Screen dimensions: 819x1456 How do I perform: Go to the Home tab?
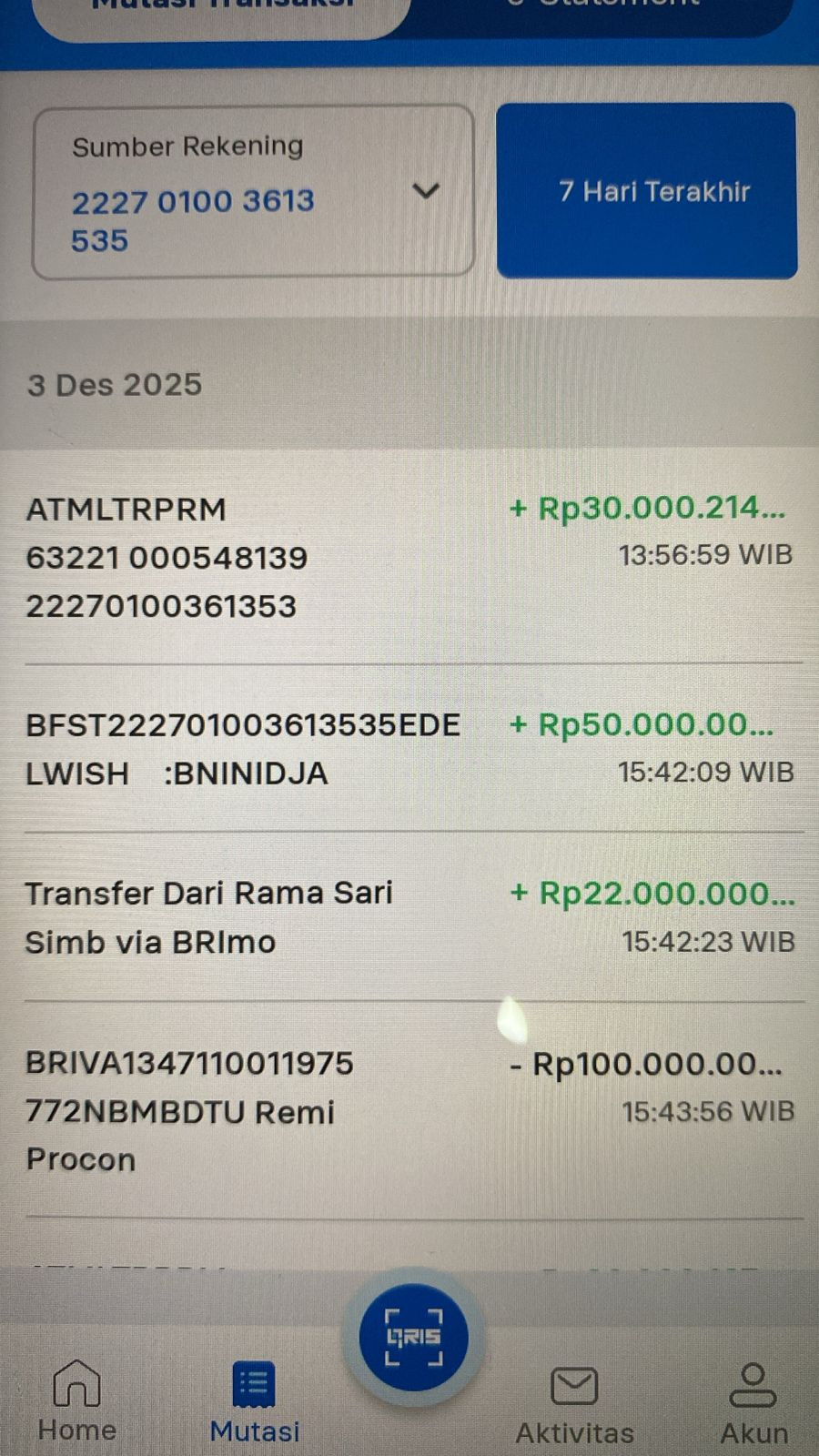point(76,1400)
